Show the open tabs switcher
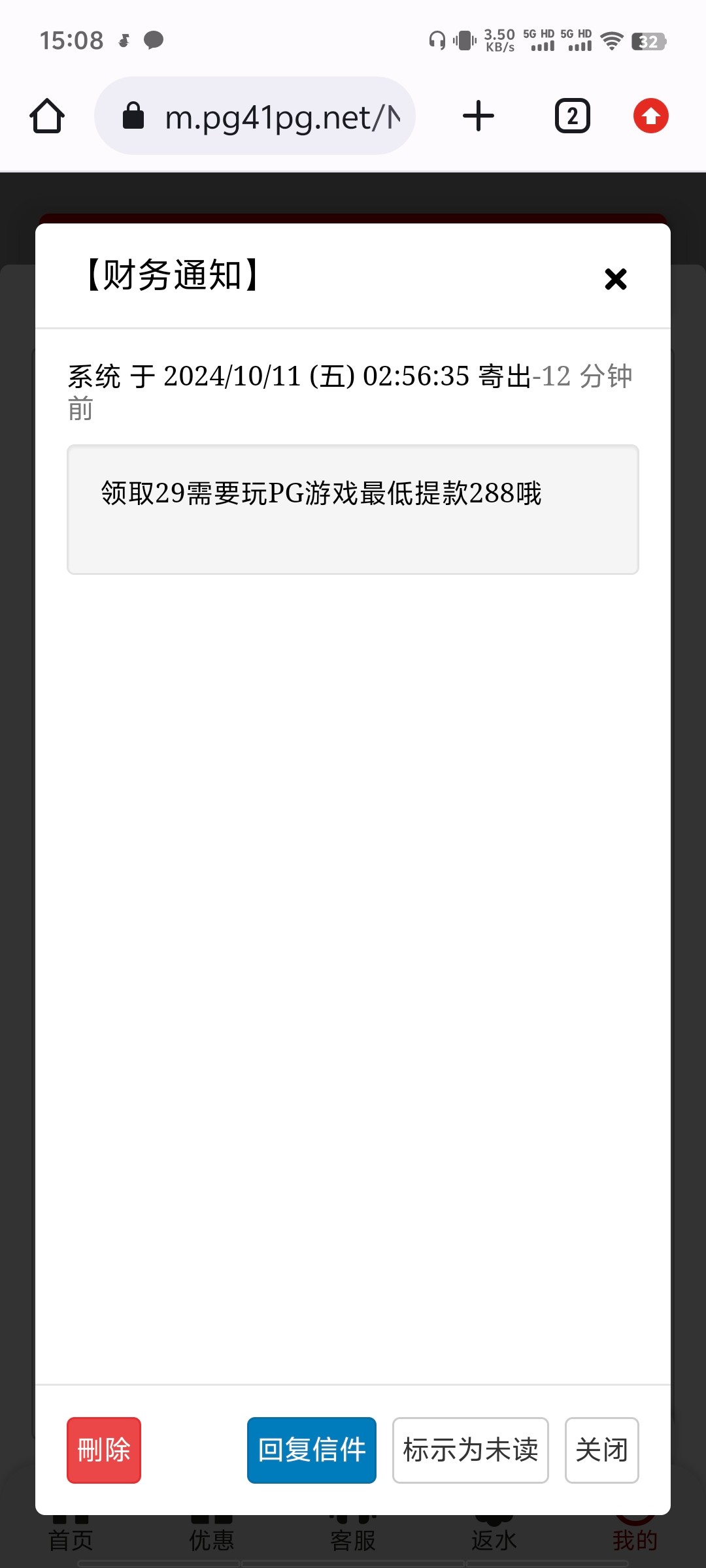The width and height of the screenshot is (706, 1568). pos(573,116)
